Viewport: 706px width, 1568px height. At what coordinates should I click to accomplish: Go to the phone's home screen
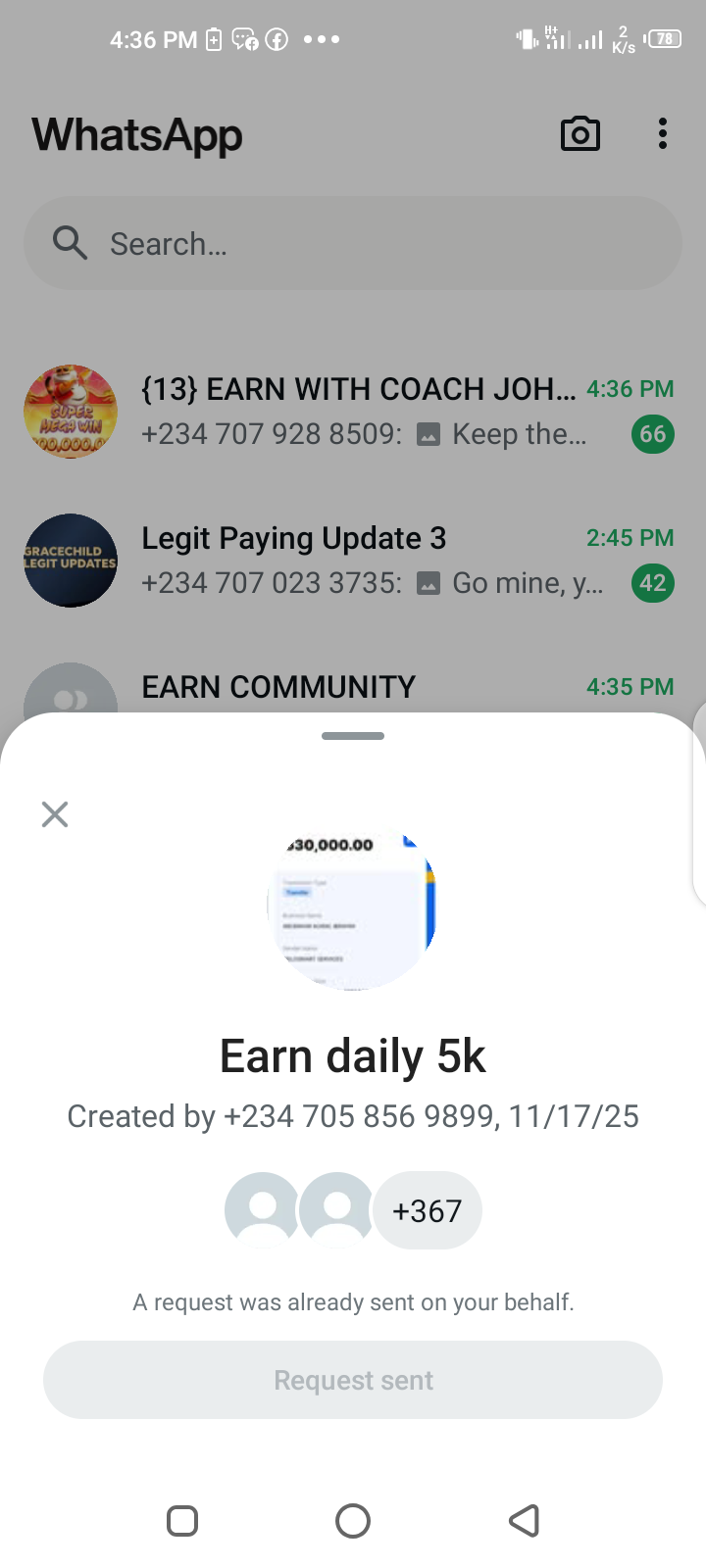[x=353, y=1521]
